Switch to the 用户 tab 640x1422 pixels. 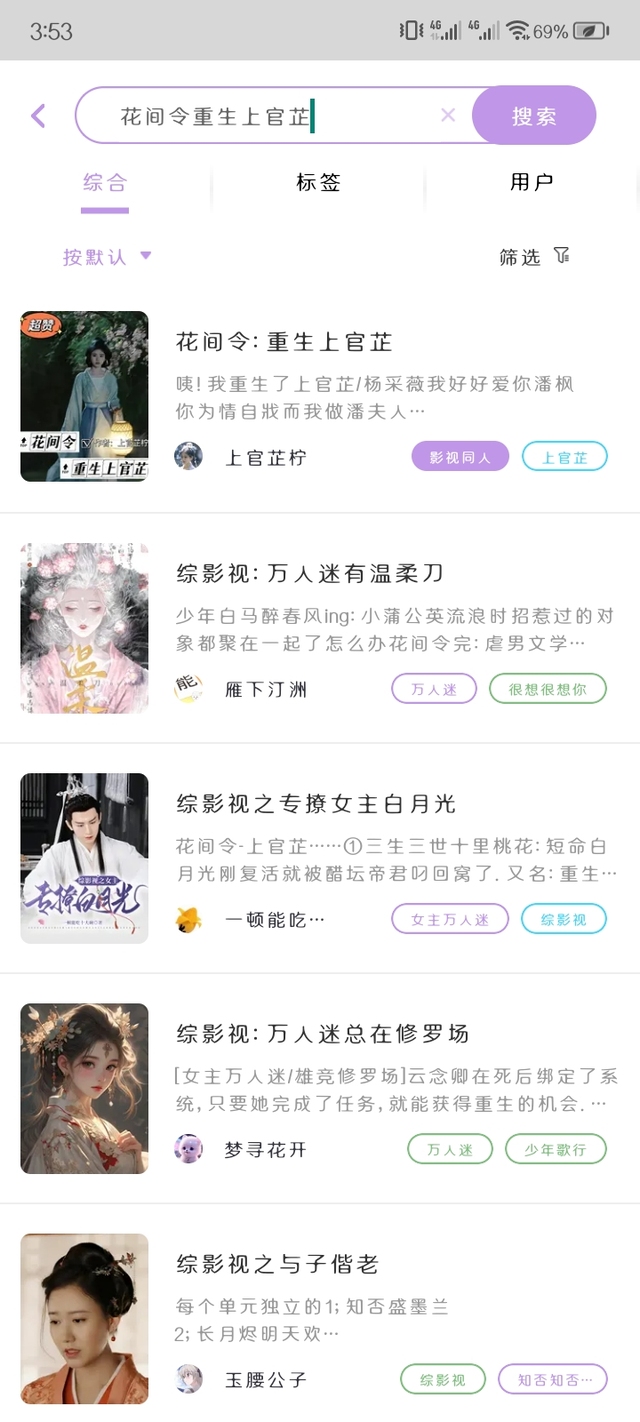pyautogui.click(x=531, y=183)
